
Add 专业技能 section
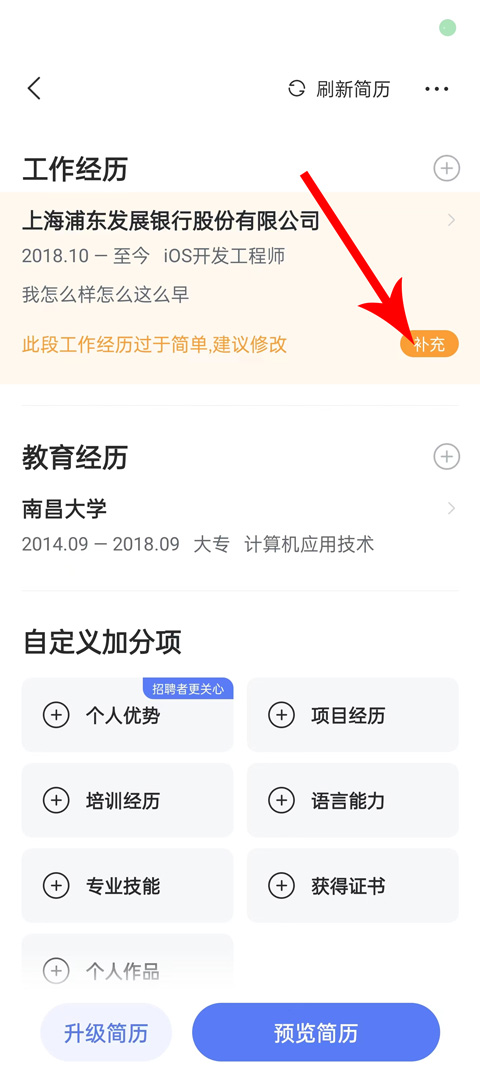click(127, 886)
